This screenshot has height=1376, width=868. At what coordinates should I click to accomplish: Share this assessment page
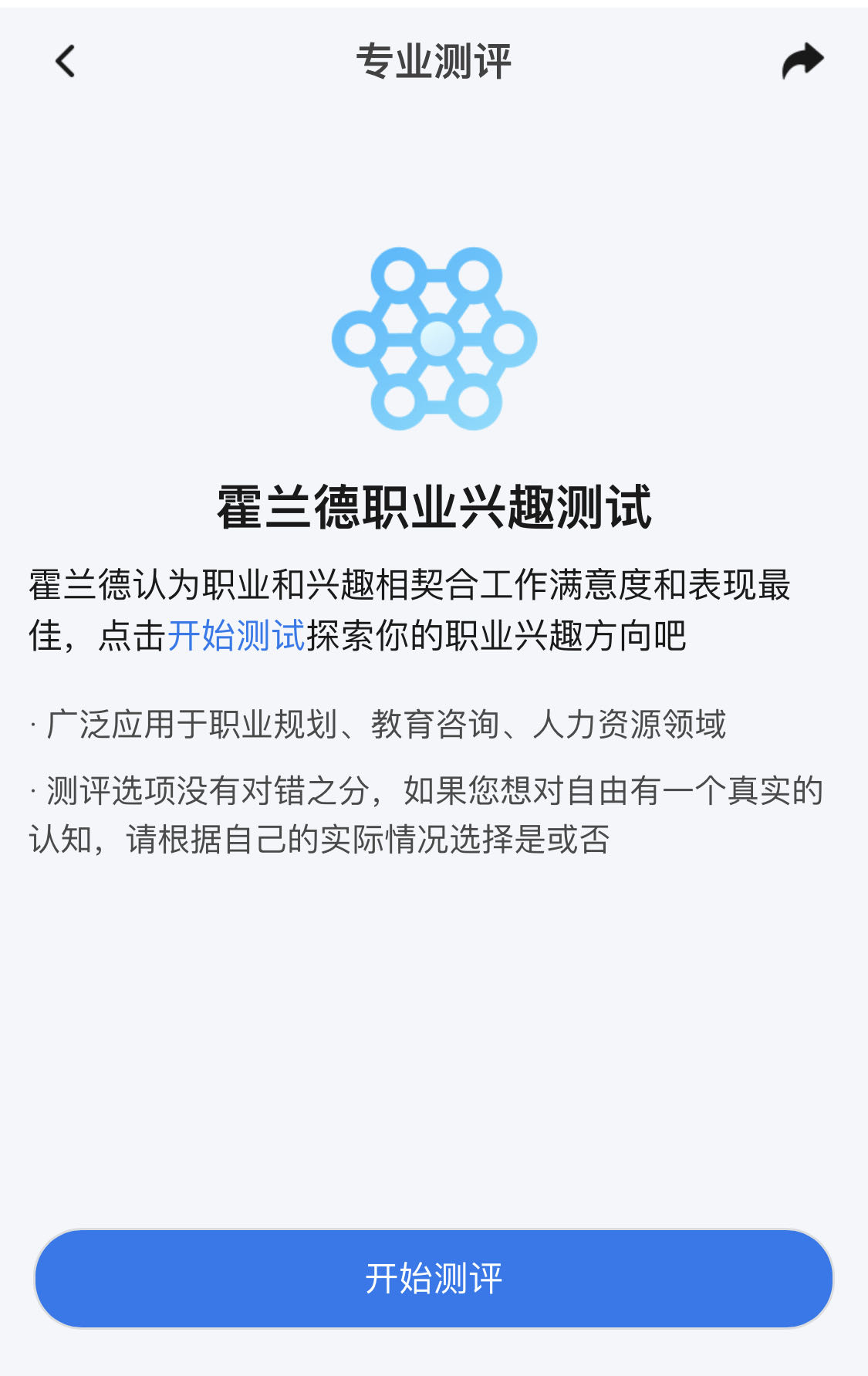[802, 61]
